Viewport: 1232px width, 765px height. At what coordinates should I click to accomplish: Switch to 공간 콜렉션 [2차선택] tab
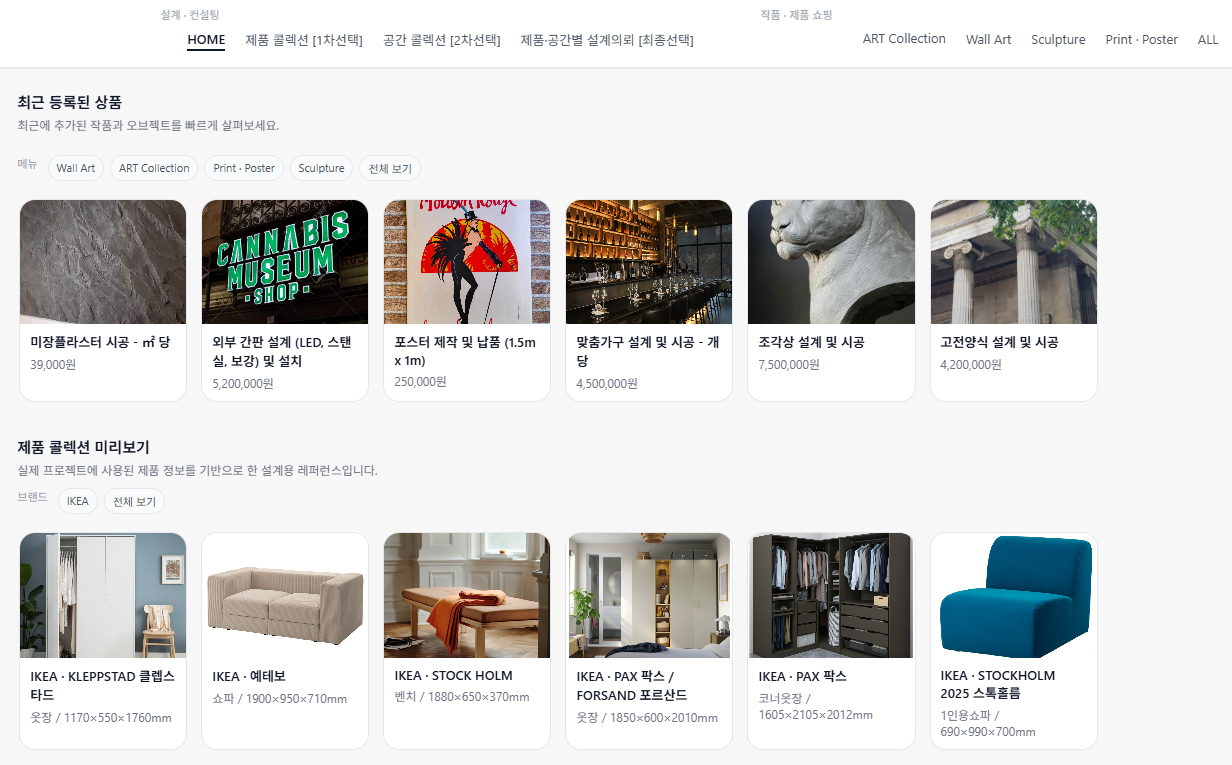(441, 40)
